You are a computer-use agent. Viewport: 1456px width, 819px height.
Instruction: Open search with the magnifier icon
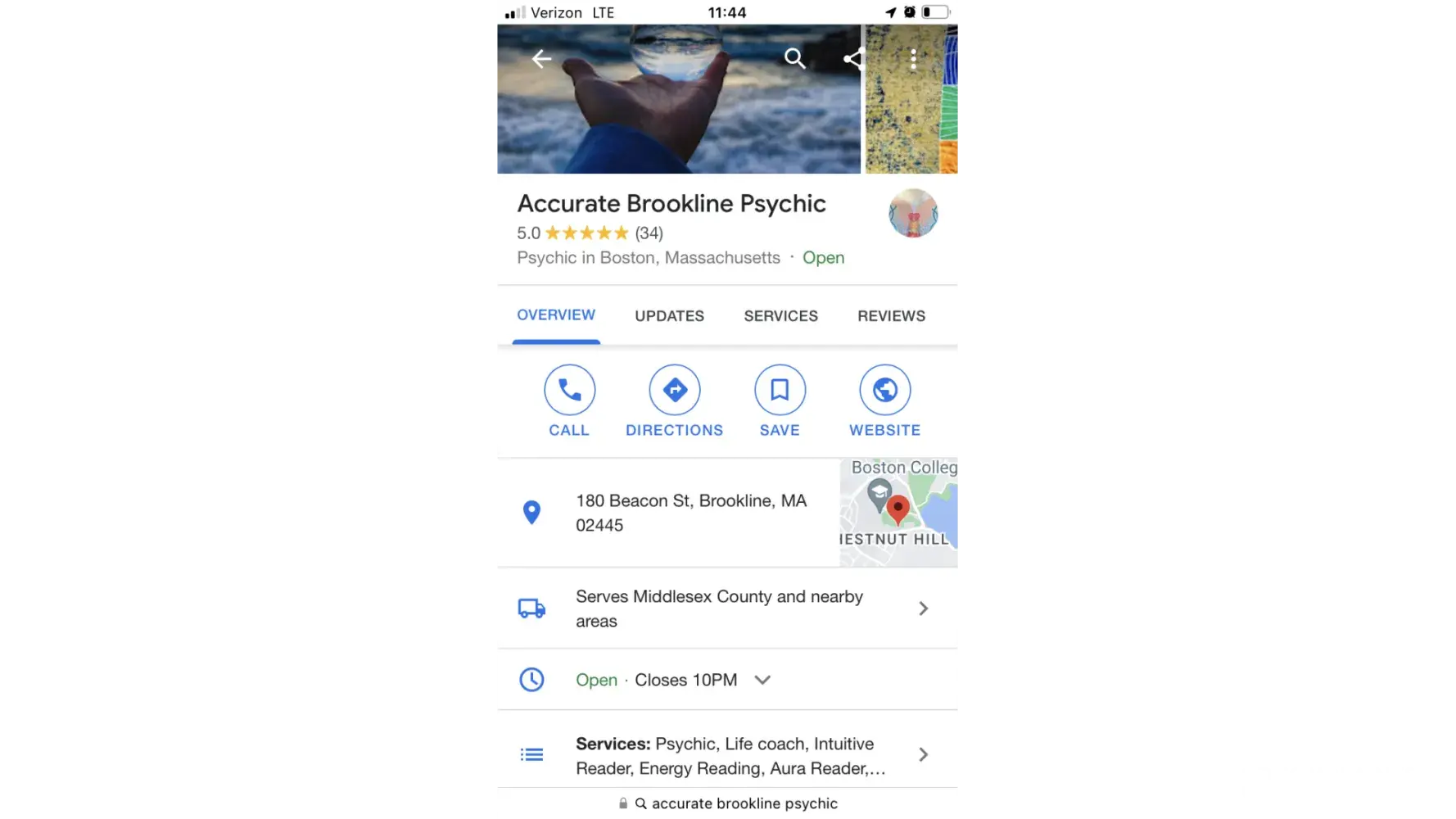click(x=794, y=59)
